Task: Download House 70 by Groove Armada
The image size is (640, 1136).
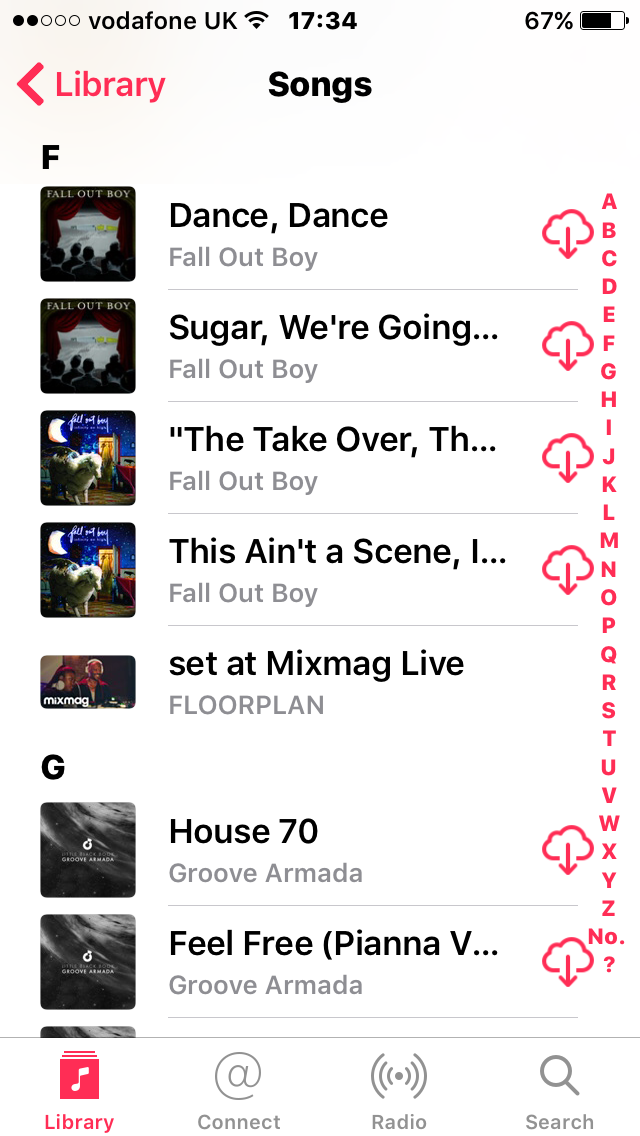Action: click(x=567, y=851)
